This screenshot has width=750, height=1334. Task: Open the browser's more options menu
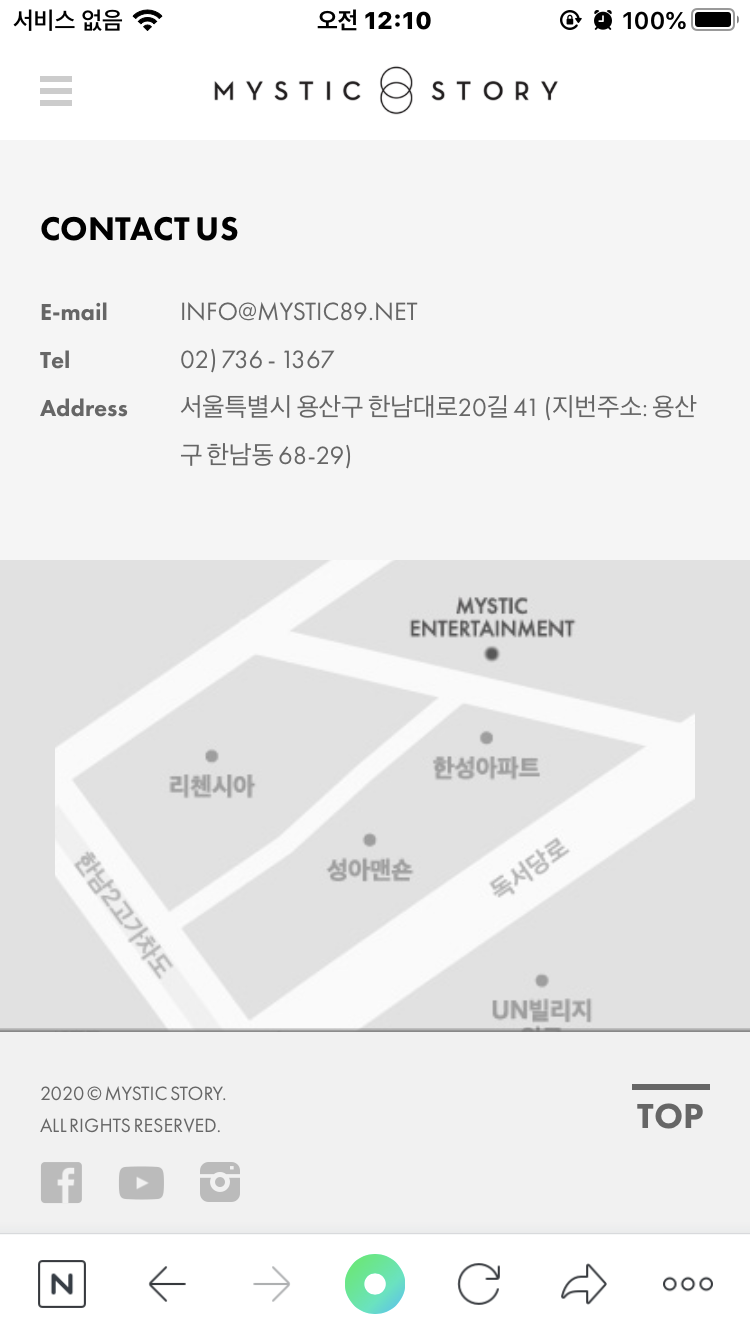(x=688, y=1284)
